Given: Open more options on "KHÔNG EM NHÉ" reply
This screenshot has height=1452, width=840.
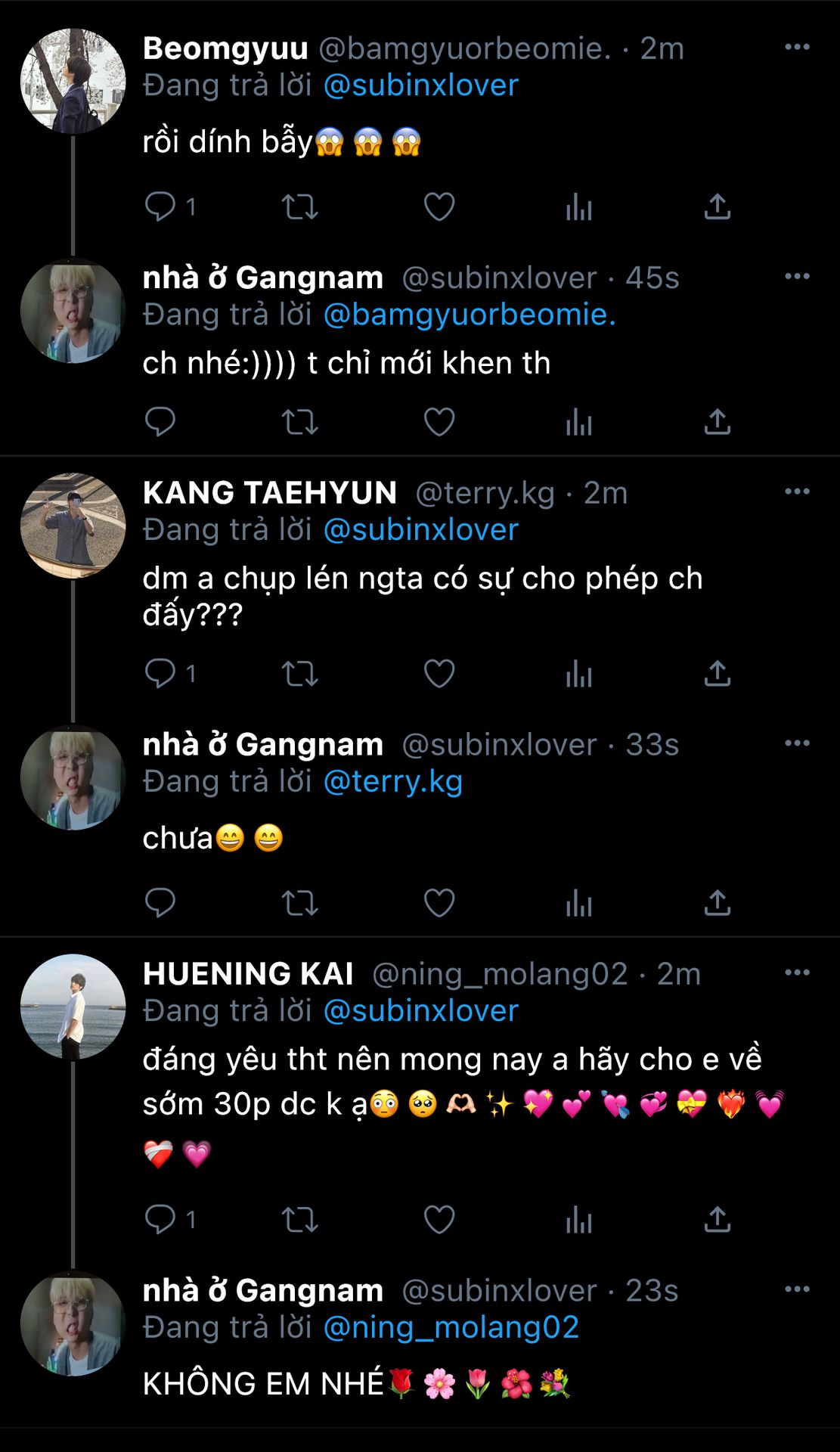Looking at the screenshot, I should point(797,1289).
